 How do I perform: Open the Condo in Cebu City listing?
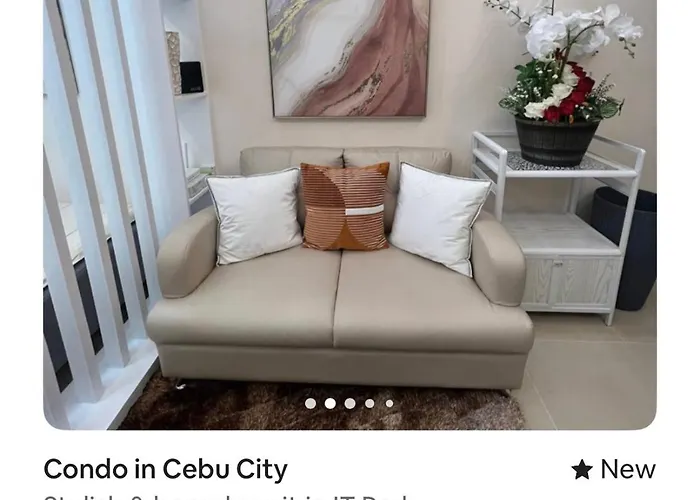[166, 469]
